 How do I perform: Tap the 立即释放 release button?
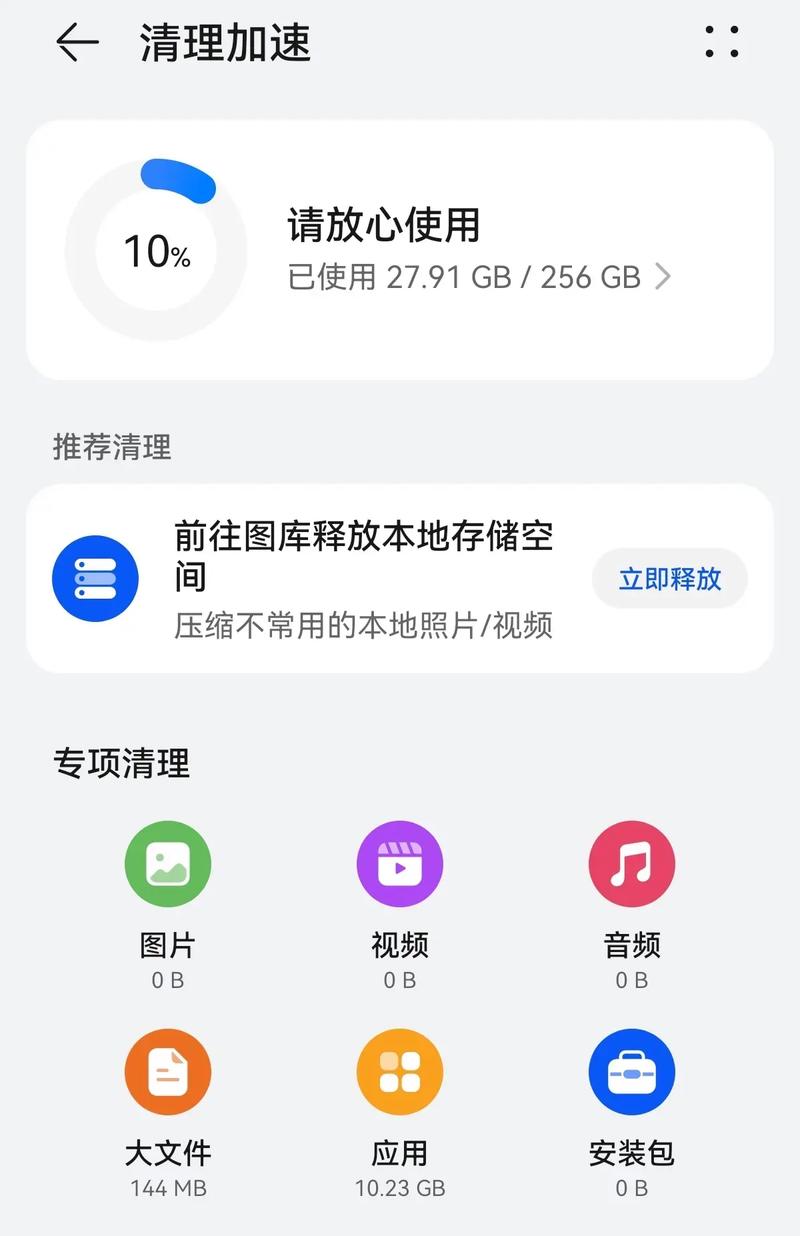[669, 579]
